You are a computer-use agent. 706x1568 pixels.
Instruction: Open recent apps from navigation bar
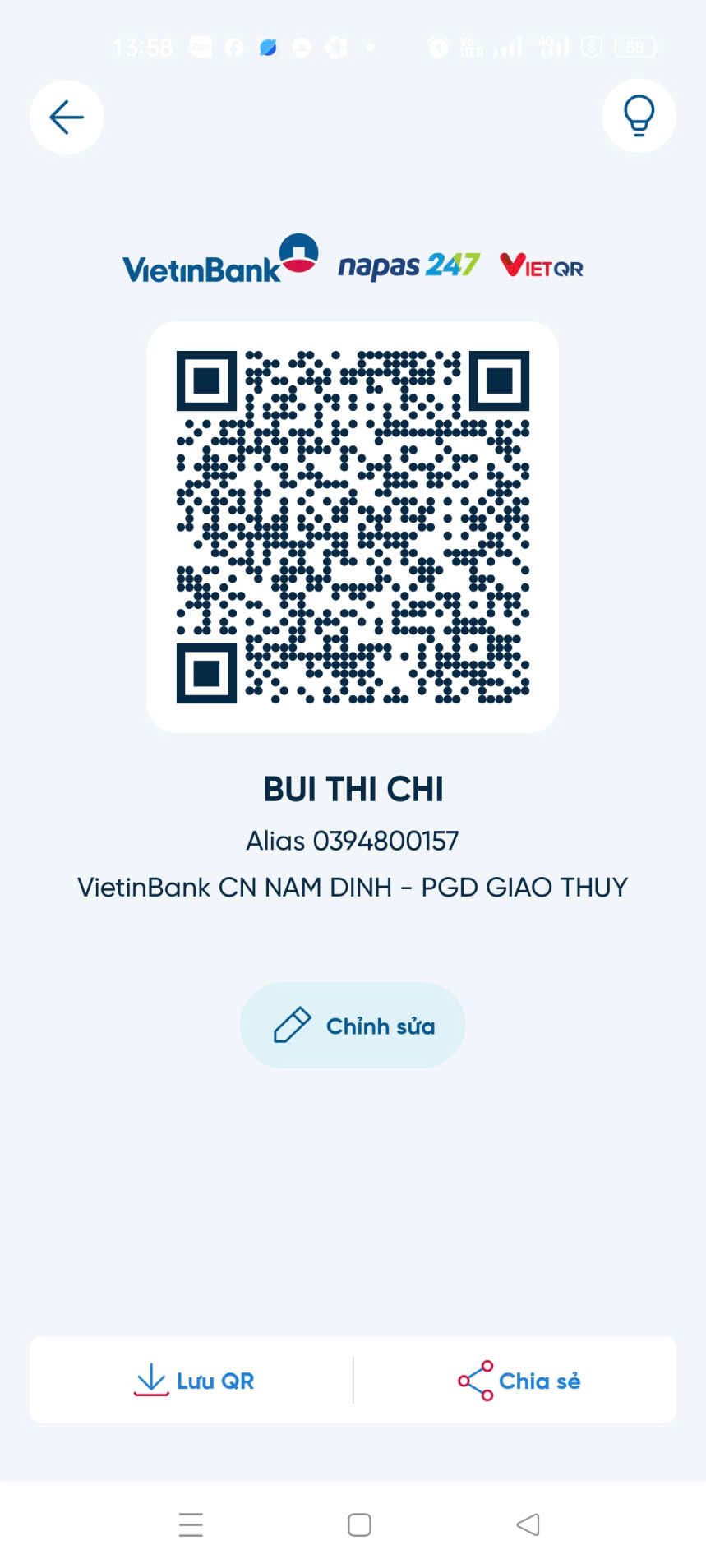pos(191,1524)
